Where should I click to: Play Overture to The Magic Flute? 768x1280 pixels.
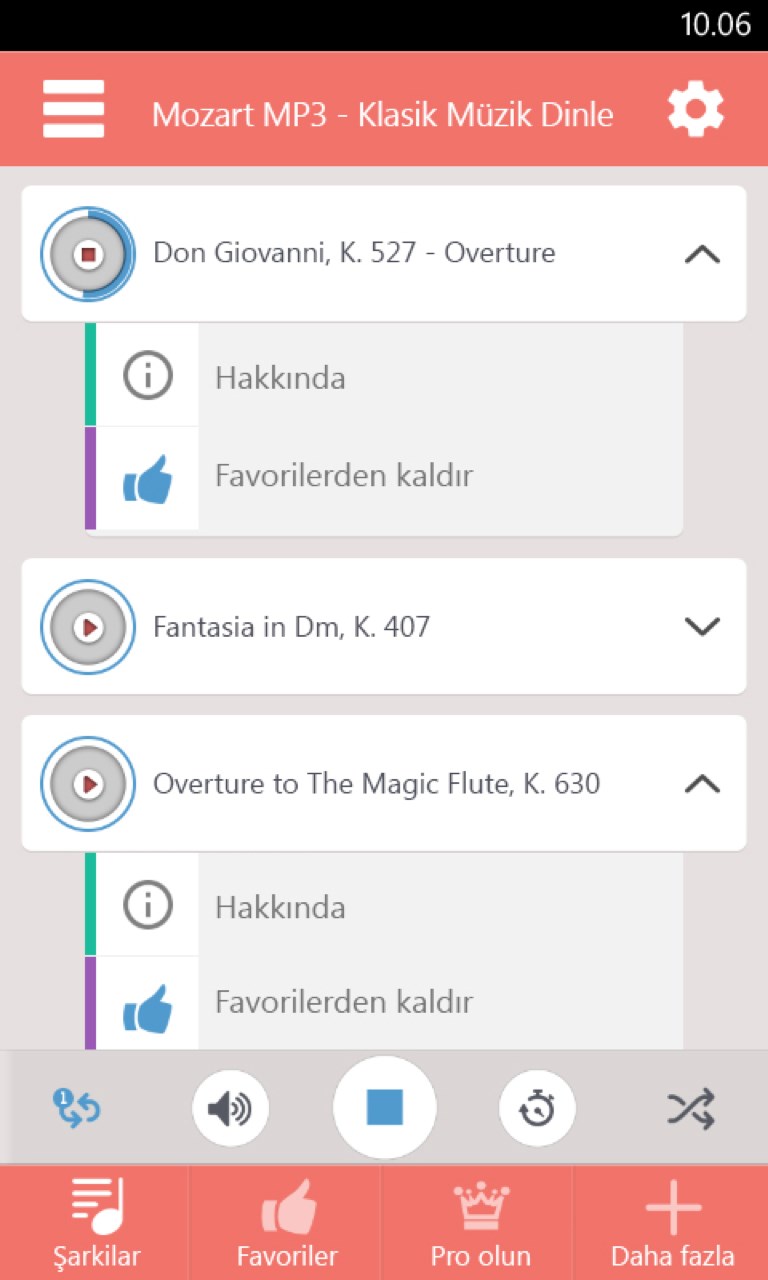click(x=88, y=784)
